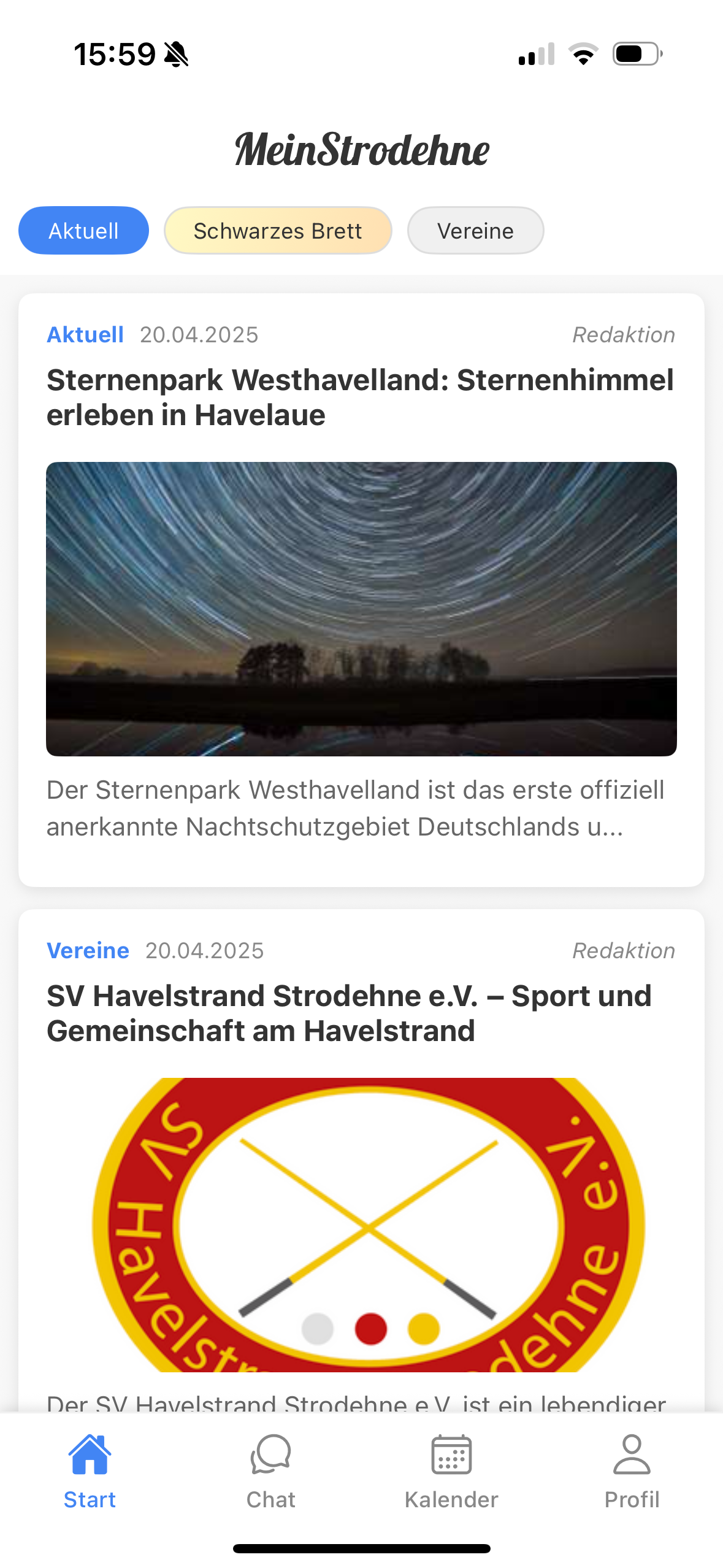Screen dimensions: 723x1568
Task: Switch to Chat via its bottom tab label
Action: pos(270,1499)
